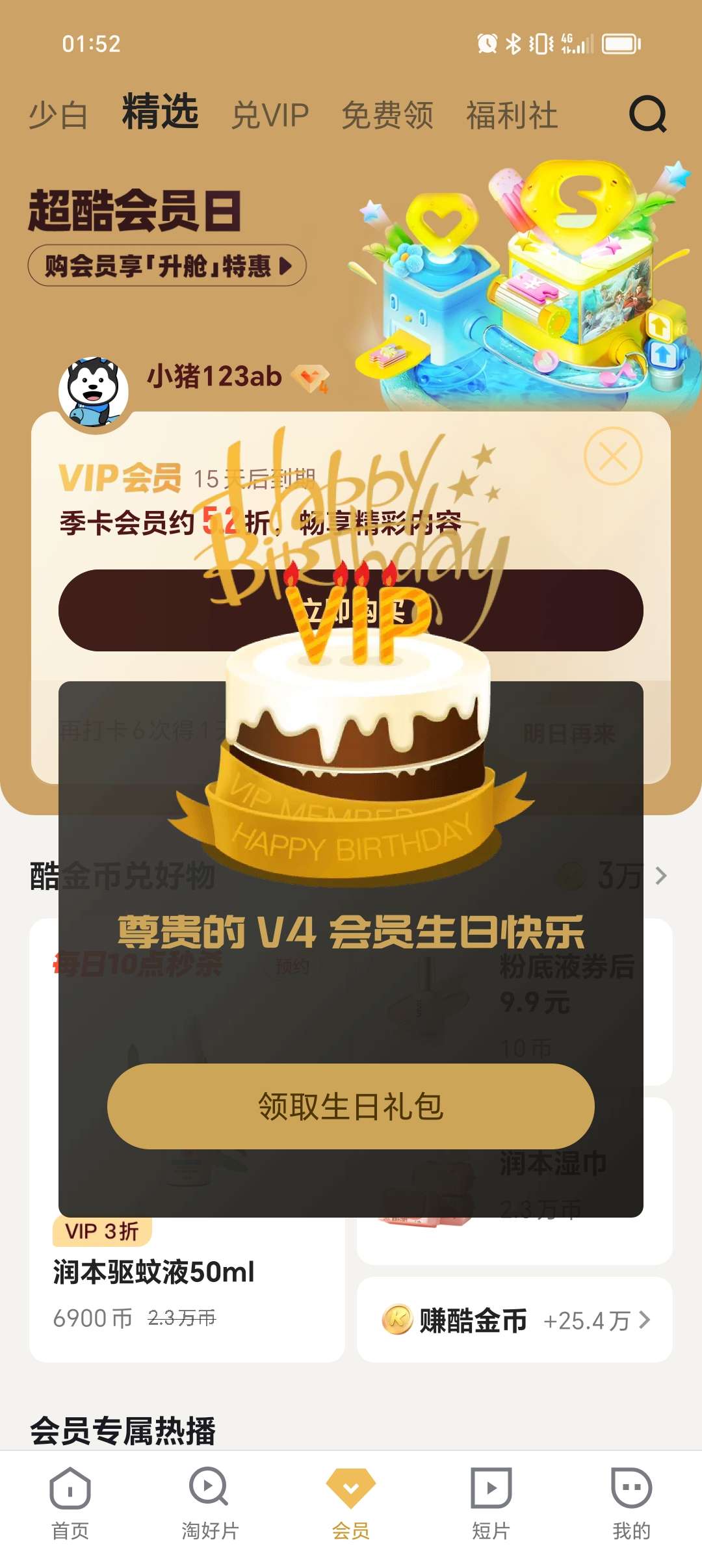Claim the birthday gift pack 领取生日礼包
702x1568 pixels.
350,1106
